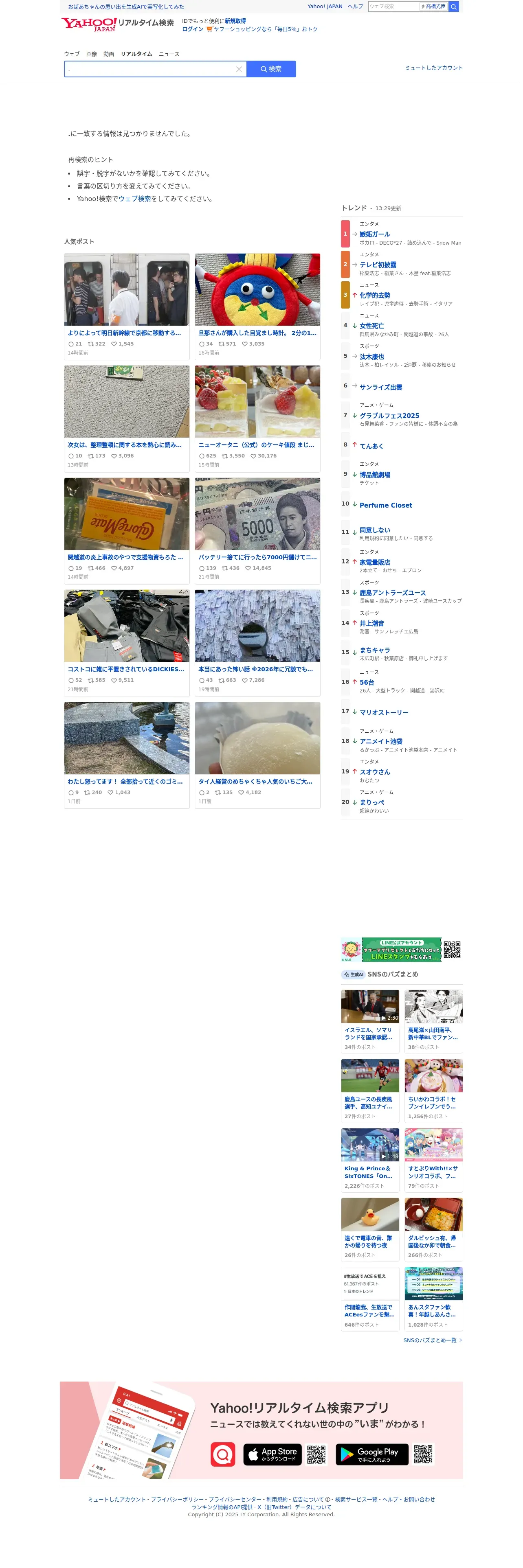
Task: Open the 化学的去勢 trend entry
Action: (378, 298)
